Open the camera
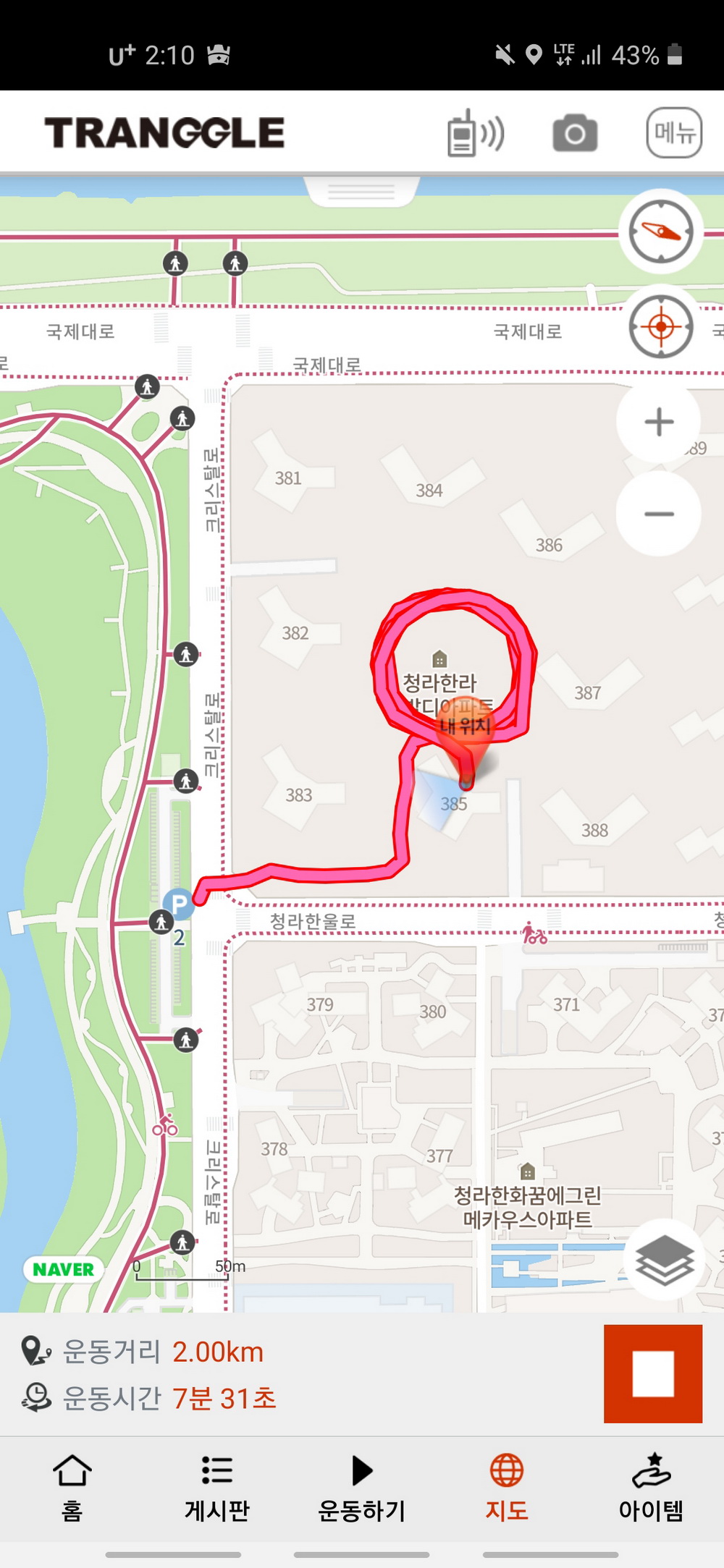724x1568 pixels. click(575, 133)
